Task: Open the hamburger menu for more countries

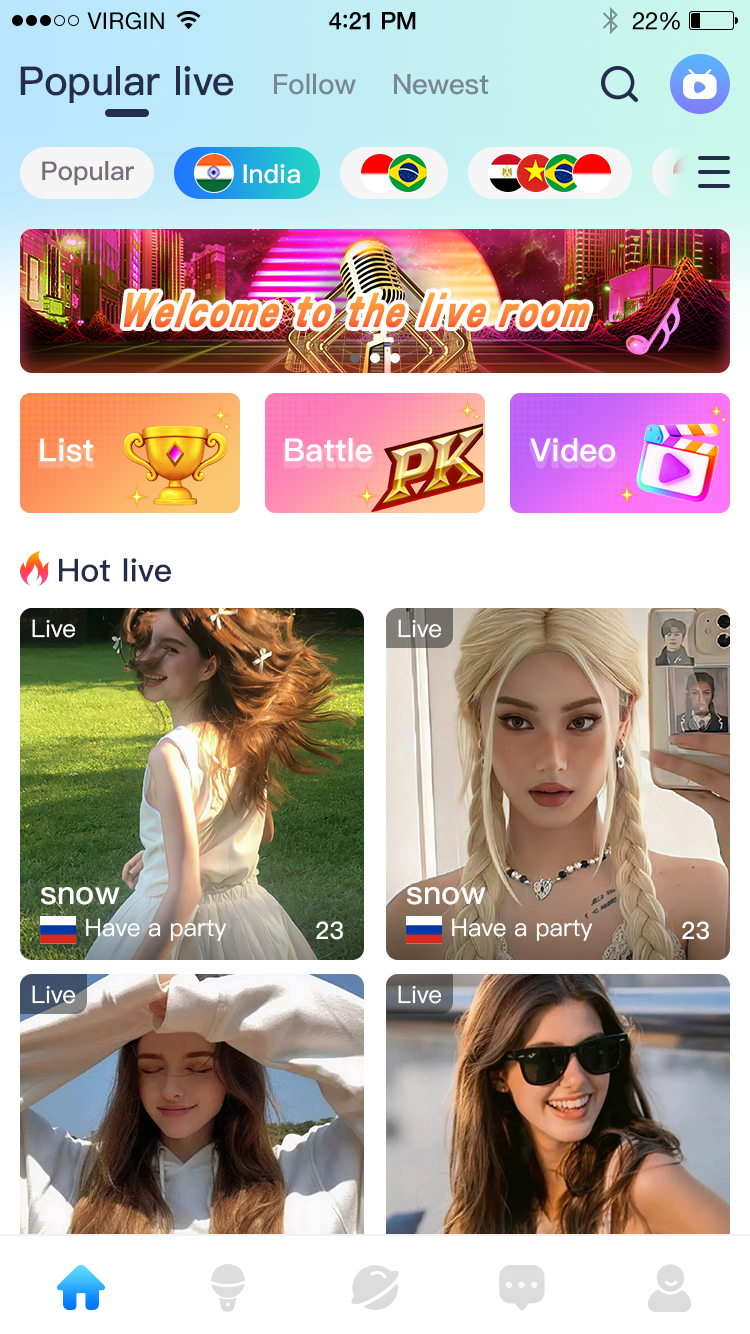Action: click(x=714, y=171)
